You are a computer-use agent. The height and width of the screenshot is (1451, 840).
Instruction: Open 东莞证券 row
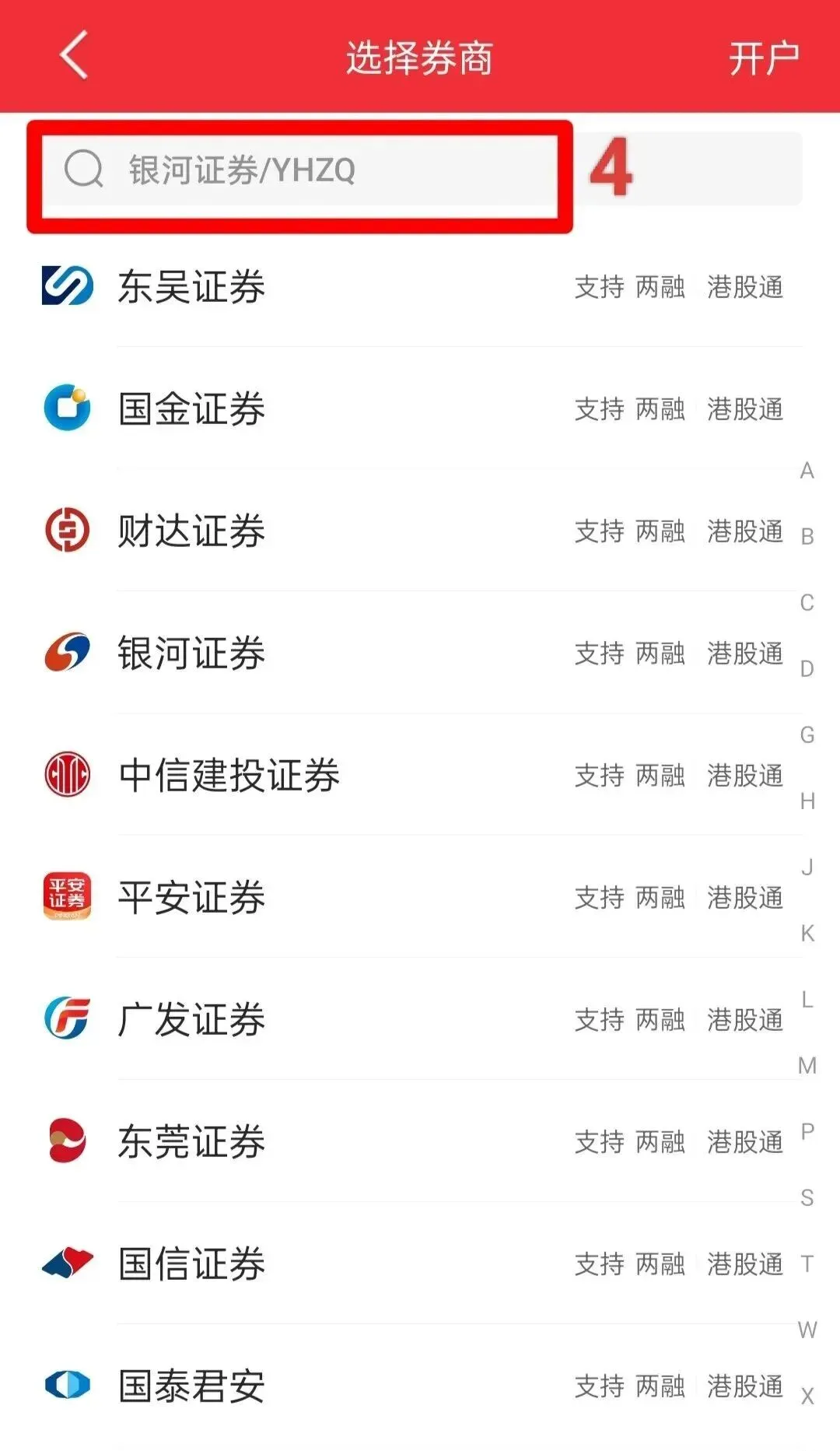191,1142
